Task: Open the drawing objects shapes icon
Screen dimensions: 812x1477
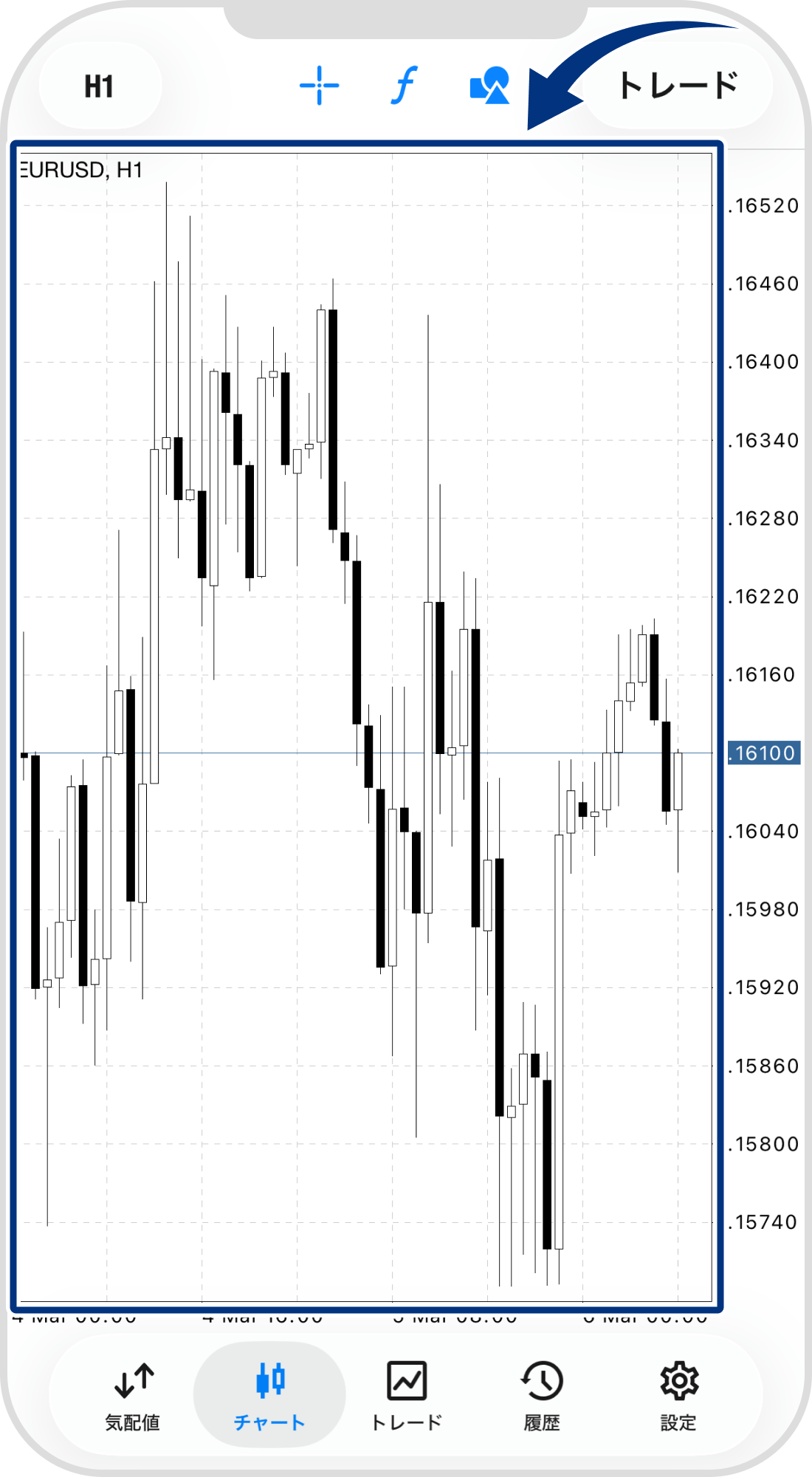Action: click(489, 86)
